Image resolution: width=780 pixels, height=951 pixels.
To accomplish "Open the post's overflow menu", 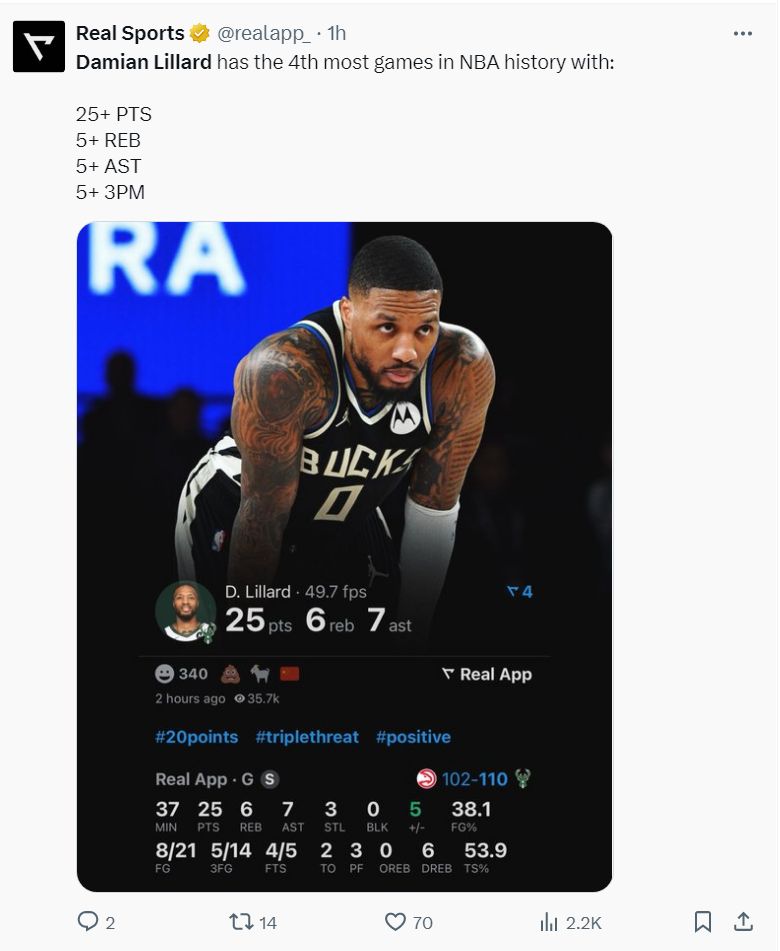I will coord(742,33).
